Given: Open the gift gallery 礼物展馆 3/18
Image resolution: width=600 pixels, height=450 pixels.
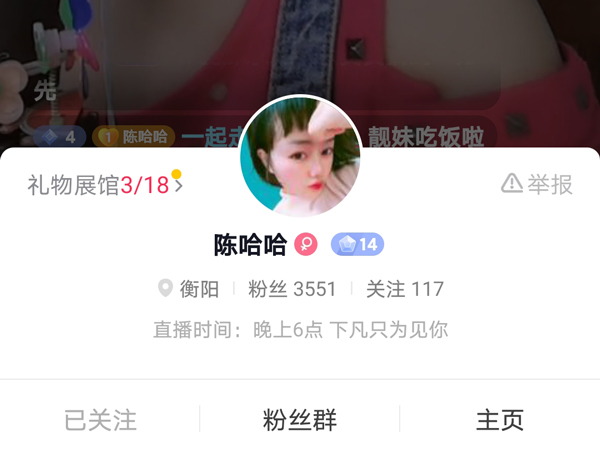Looking at the screenshot, I should pos(104,185).
